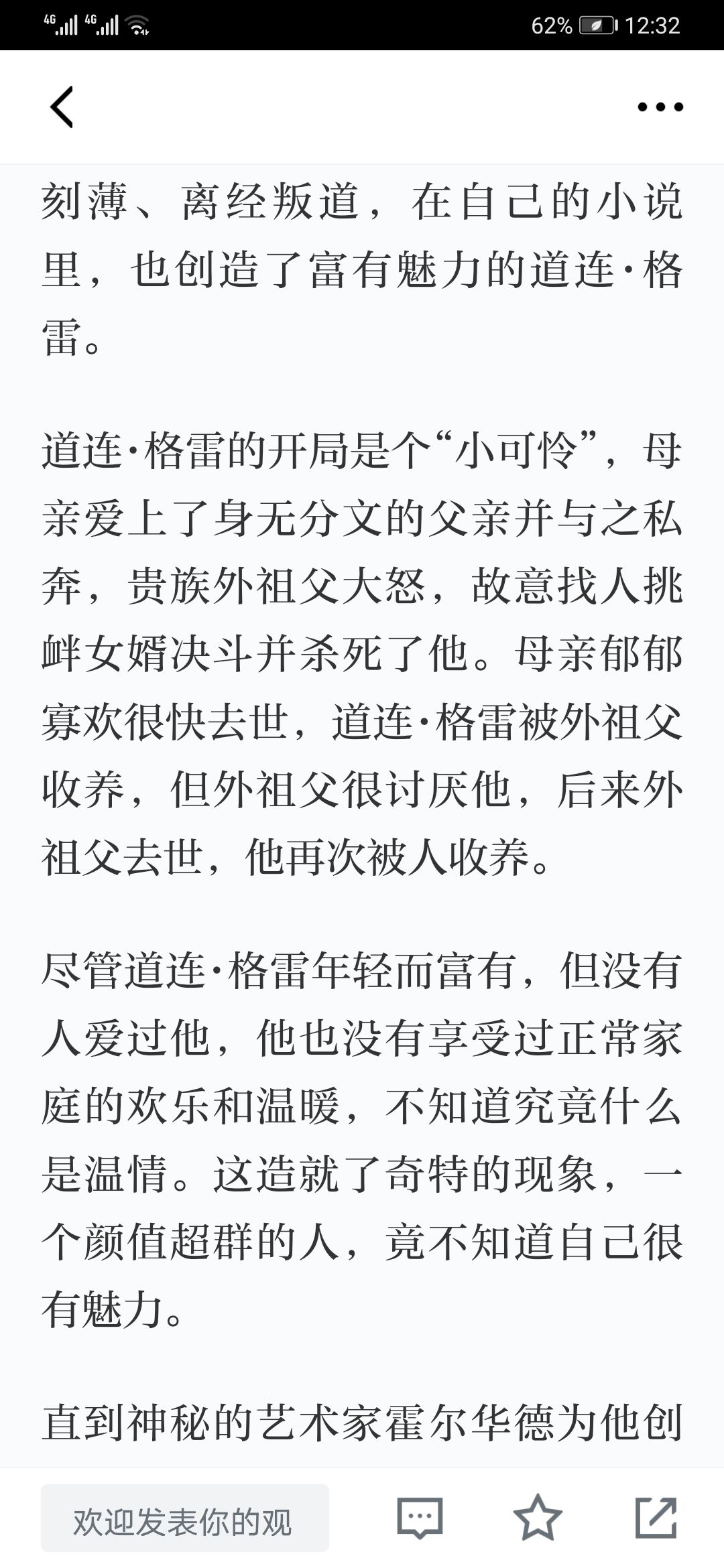Share the article via the share icon
Image resolution: width=724 pixels, height=1568 pixels.
point(656,1517)
